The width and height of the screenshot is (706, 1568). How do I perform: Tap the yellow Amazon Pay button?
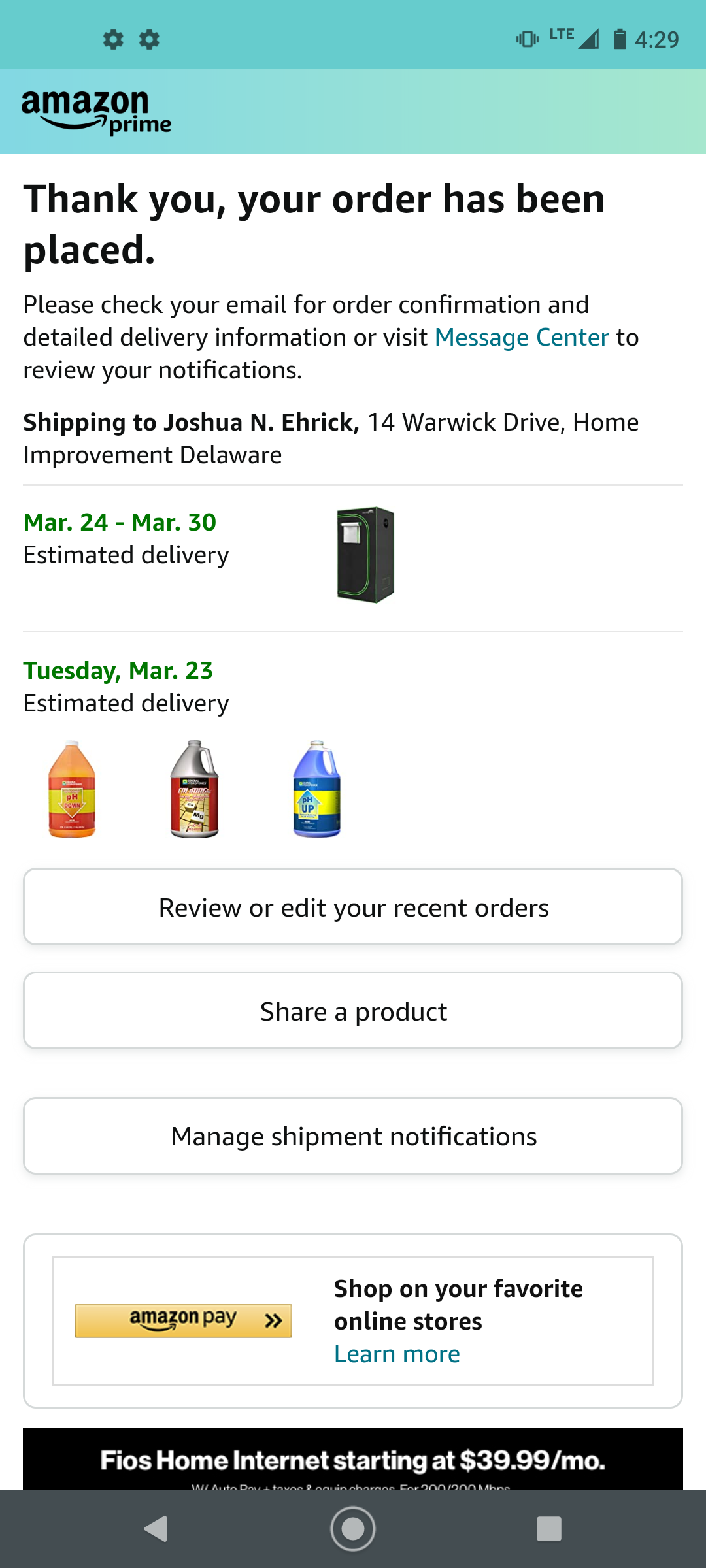[183, 1320]
